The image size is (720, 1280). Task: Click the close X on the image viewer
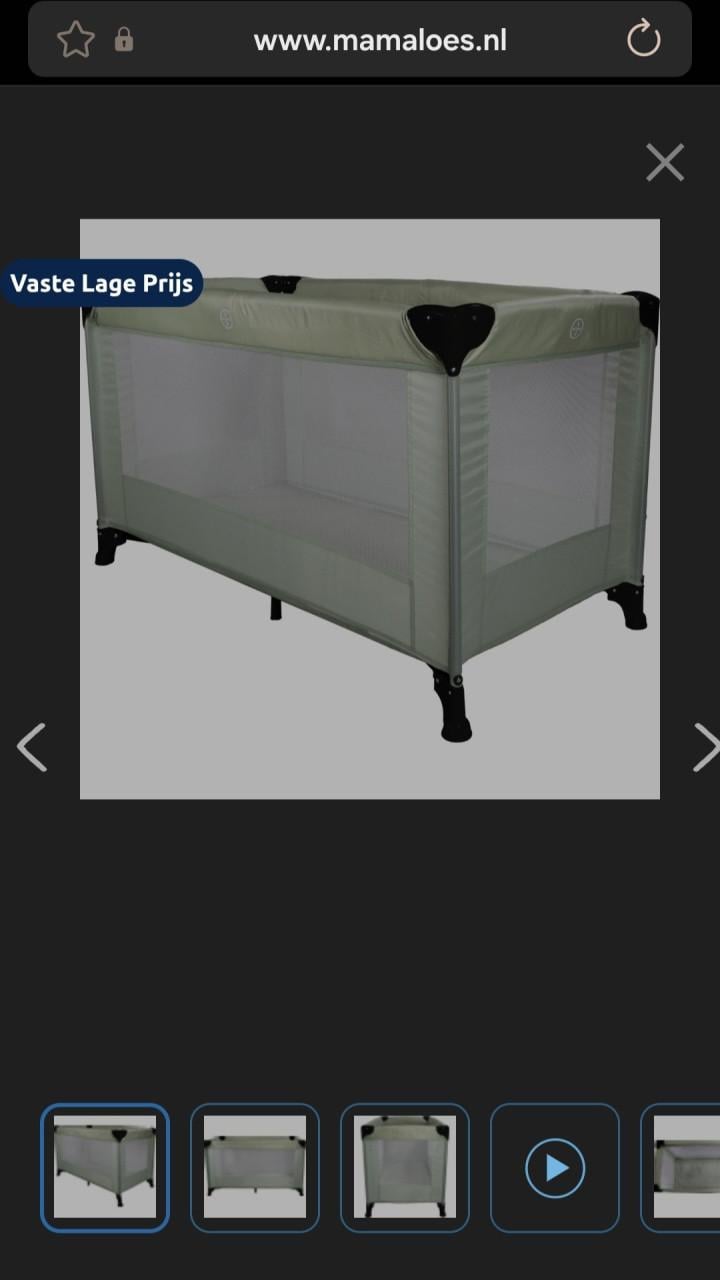click(664, 161)
